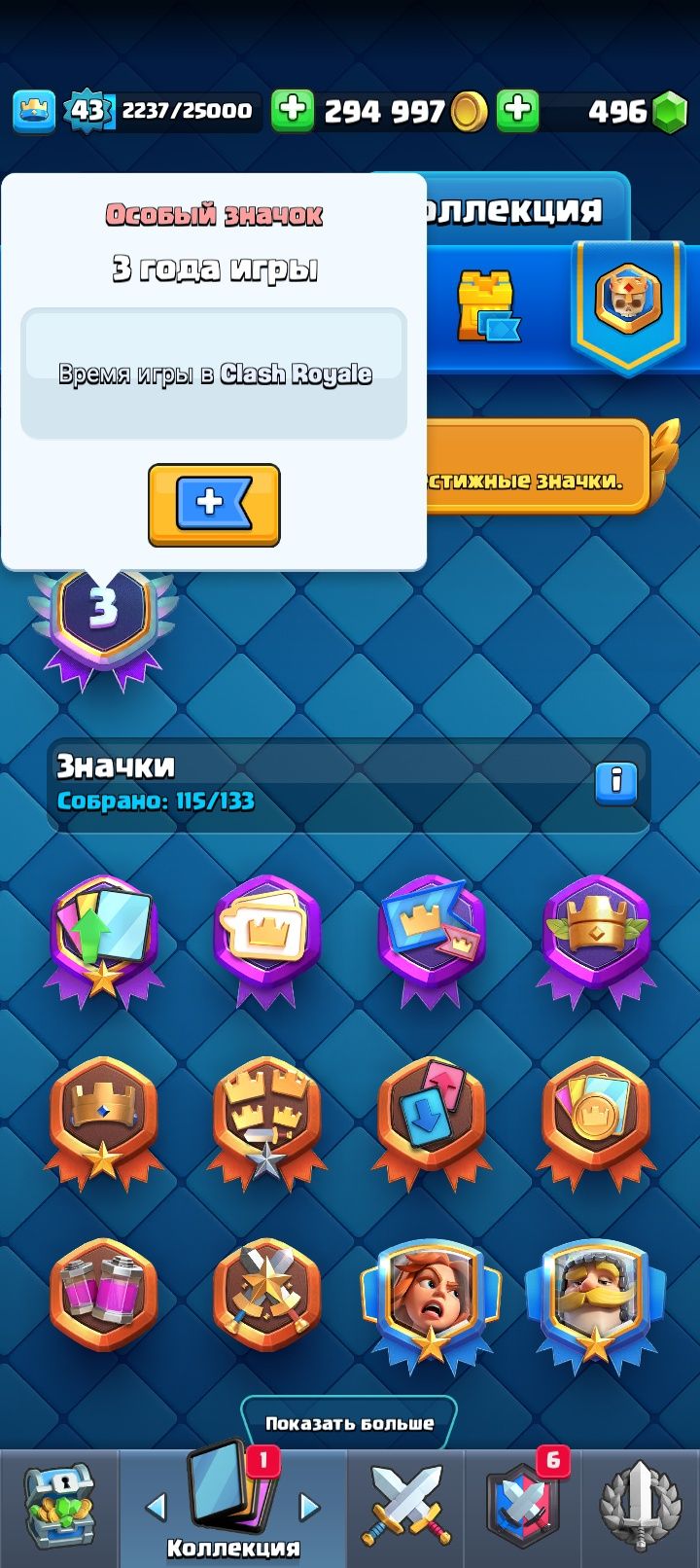Select the skull king badges tab
700x1568 pixels.
[x=629, y=305]
